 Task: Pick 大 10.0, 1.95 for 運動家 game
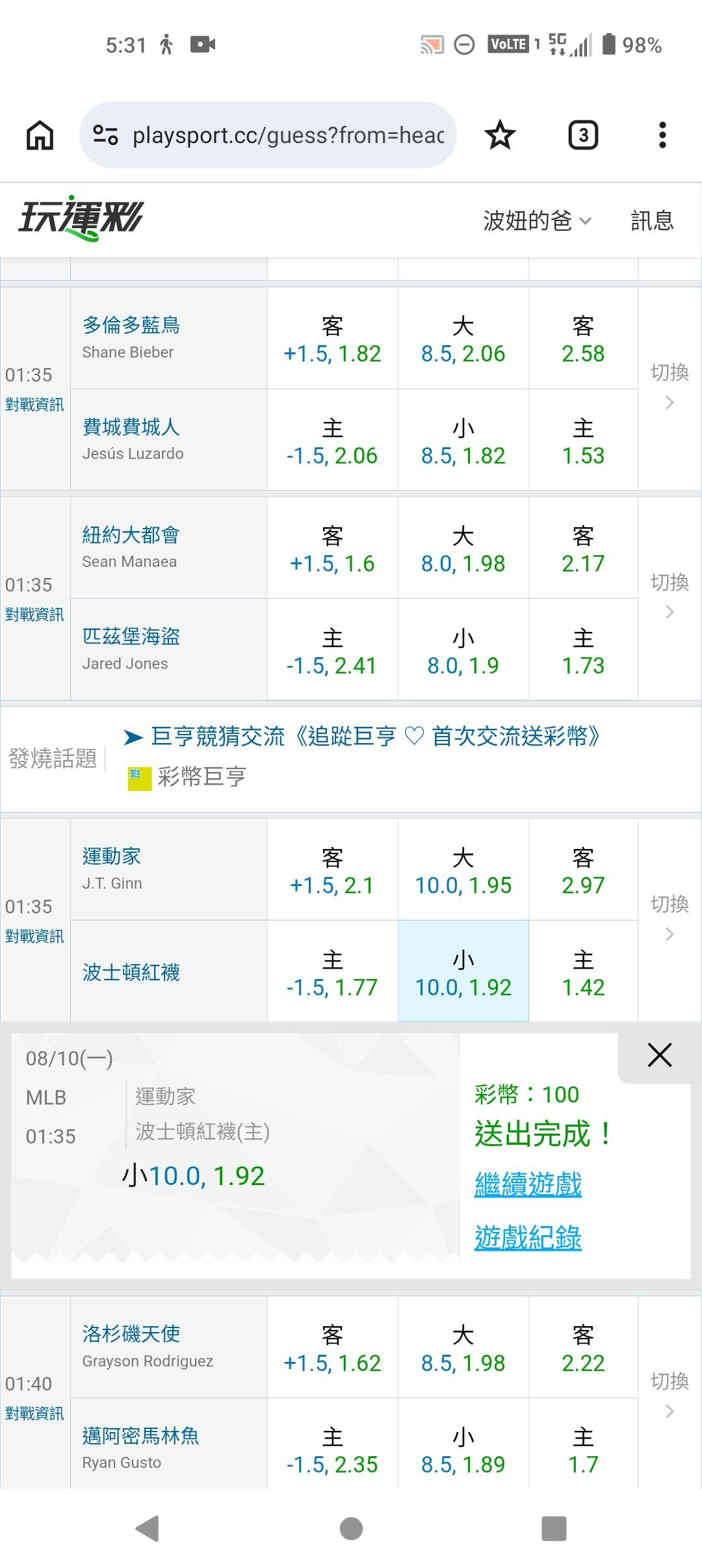463,870
